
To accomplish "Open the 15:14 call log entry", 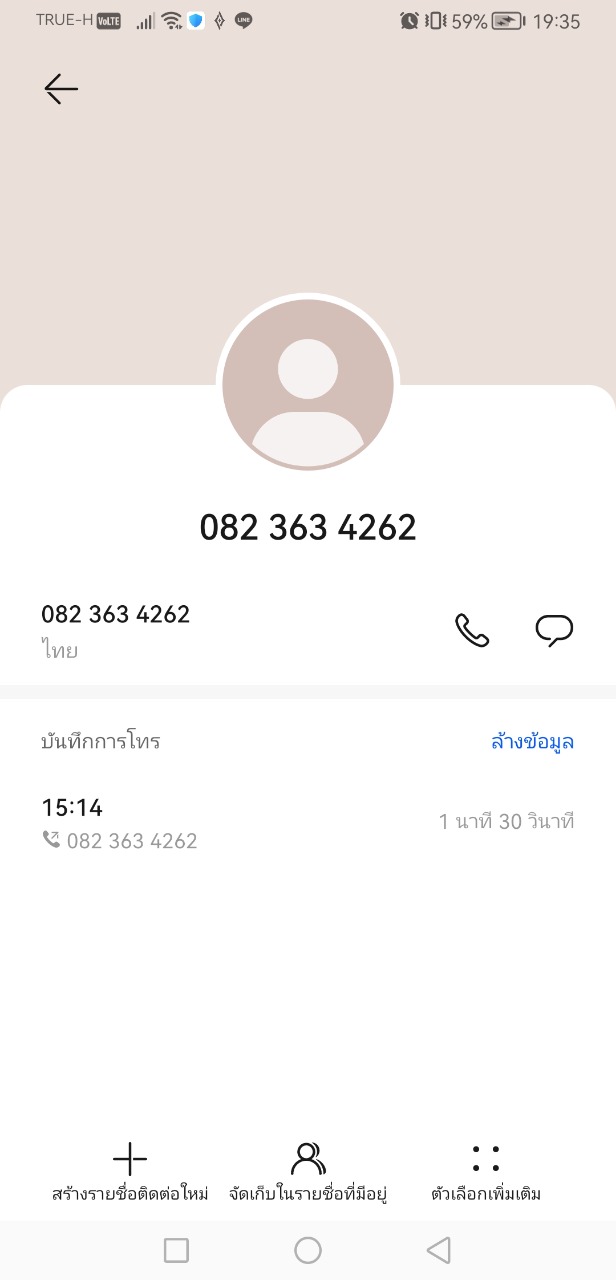I will tap(300, 823).
